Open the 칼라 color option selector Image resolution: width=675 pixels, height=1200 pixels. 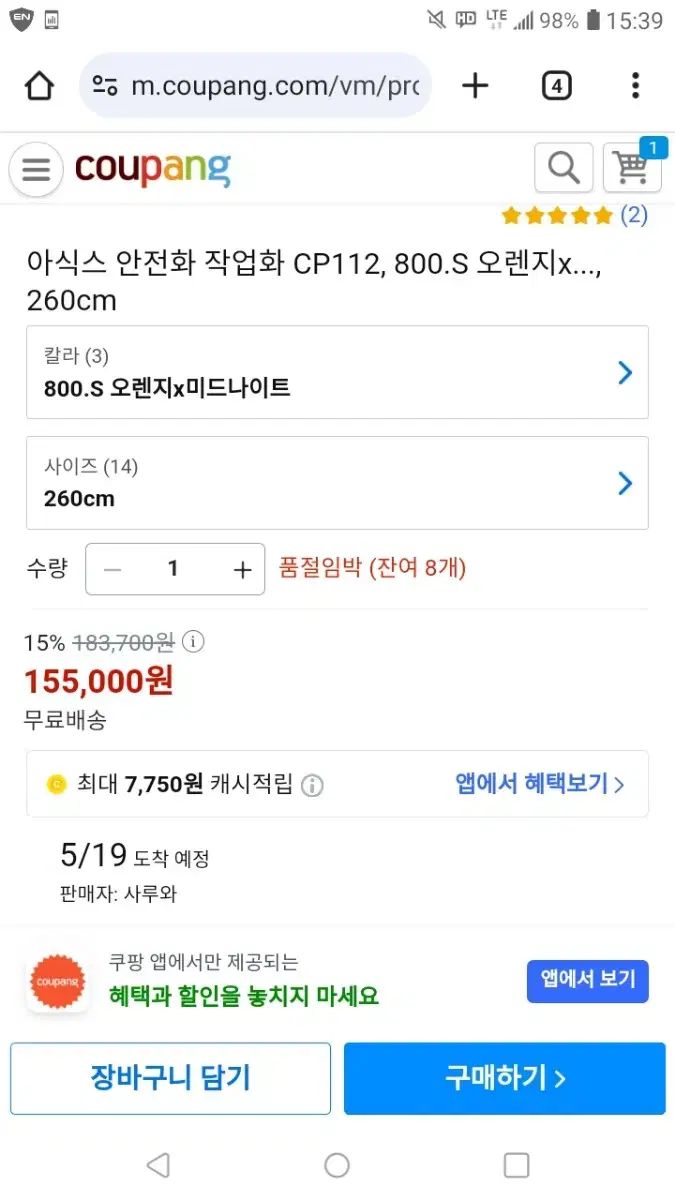(337, 372)
